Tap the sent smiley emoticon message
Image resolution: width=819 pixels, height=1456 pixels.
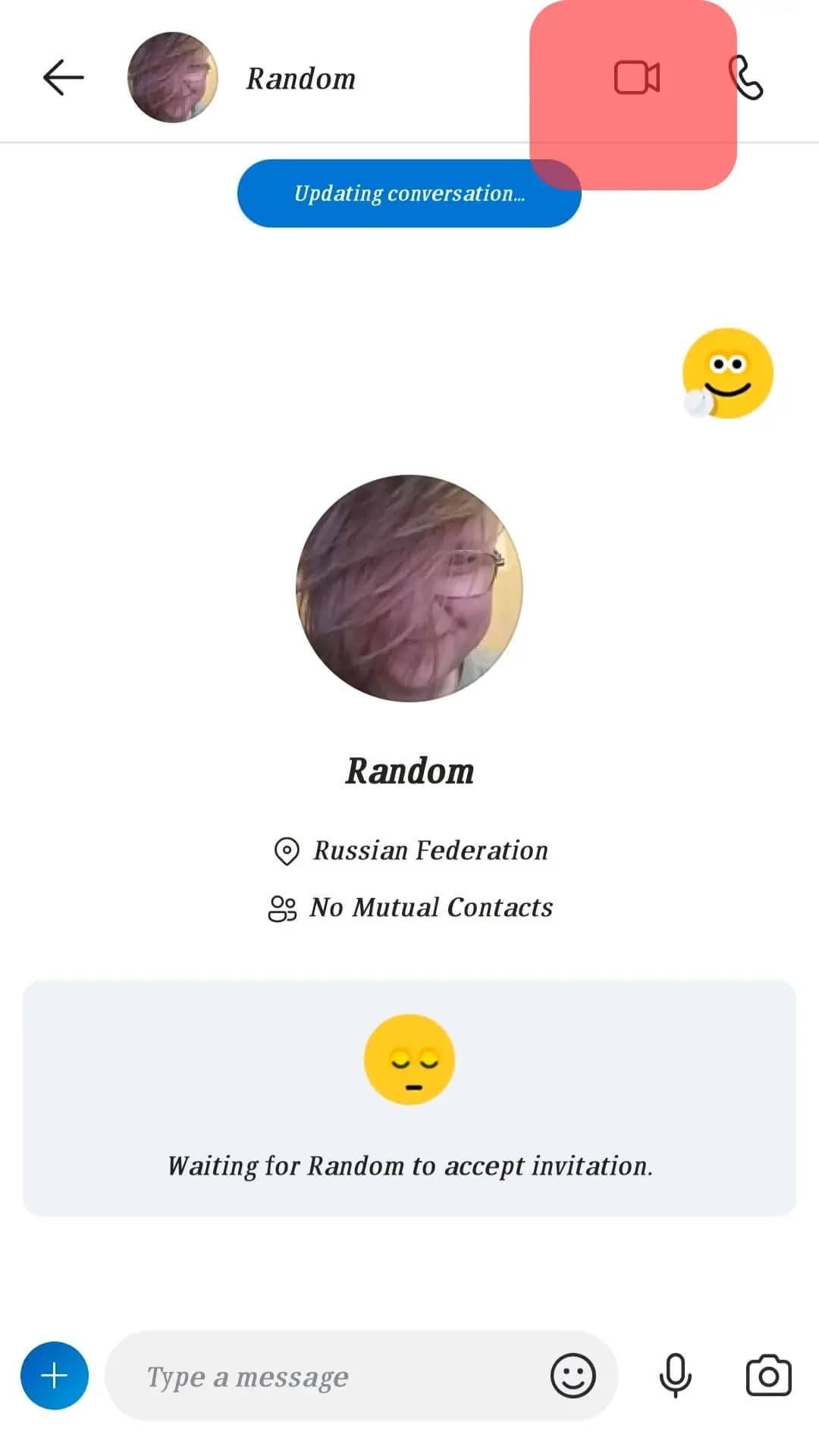tap(727, 373)
